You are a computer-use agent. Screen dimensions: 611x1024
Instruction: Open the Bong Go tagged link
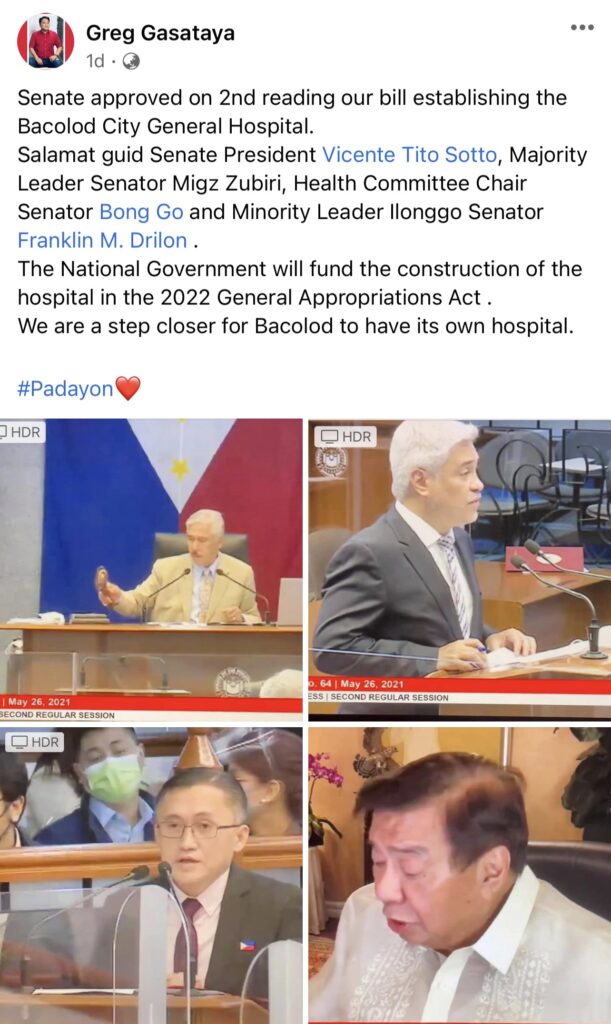point(141,212)
